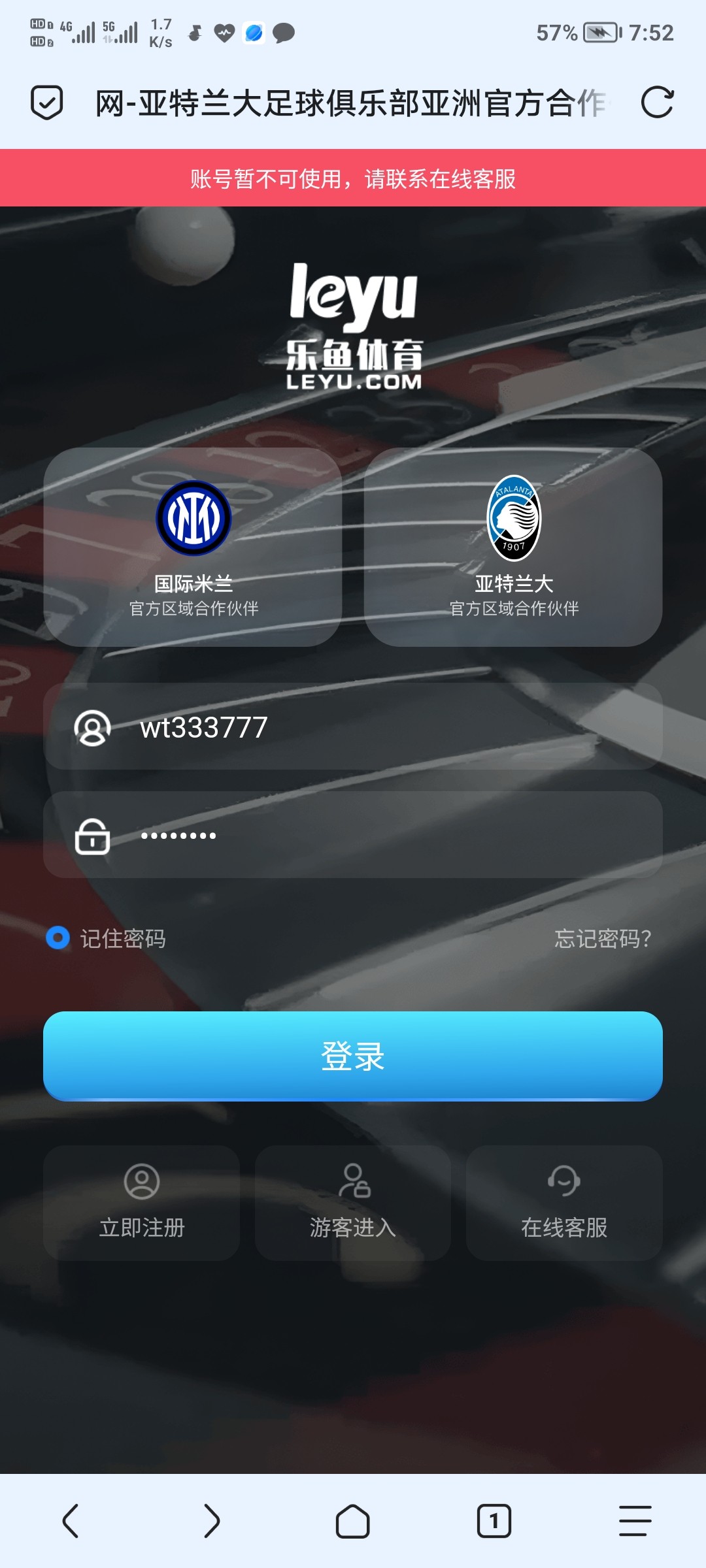
Task: Go forward with the browser forward arrow
Action: pos(211,1521)
